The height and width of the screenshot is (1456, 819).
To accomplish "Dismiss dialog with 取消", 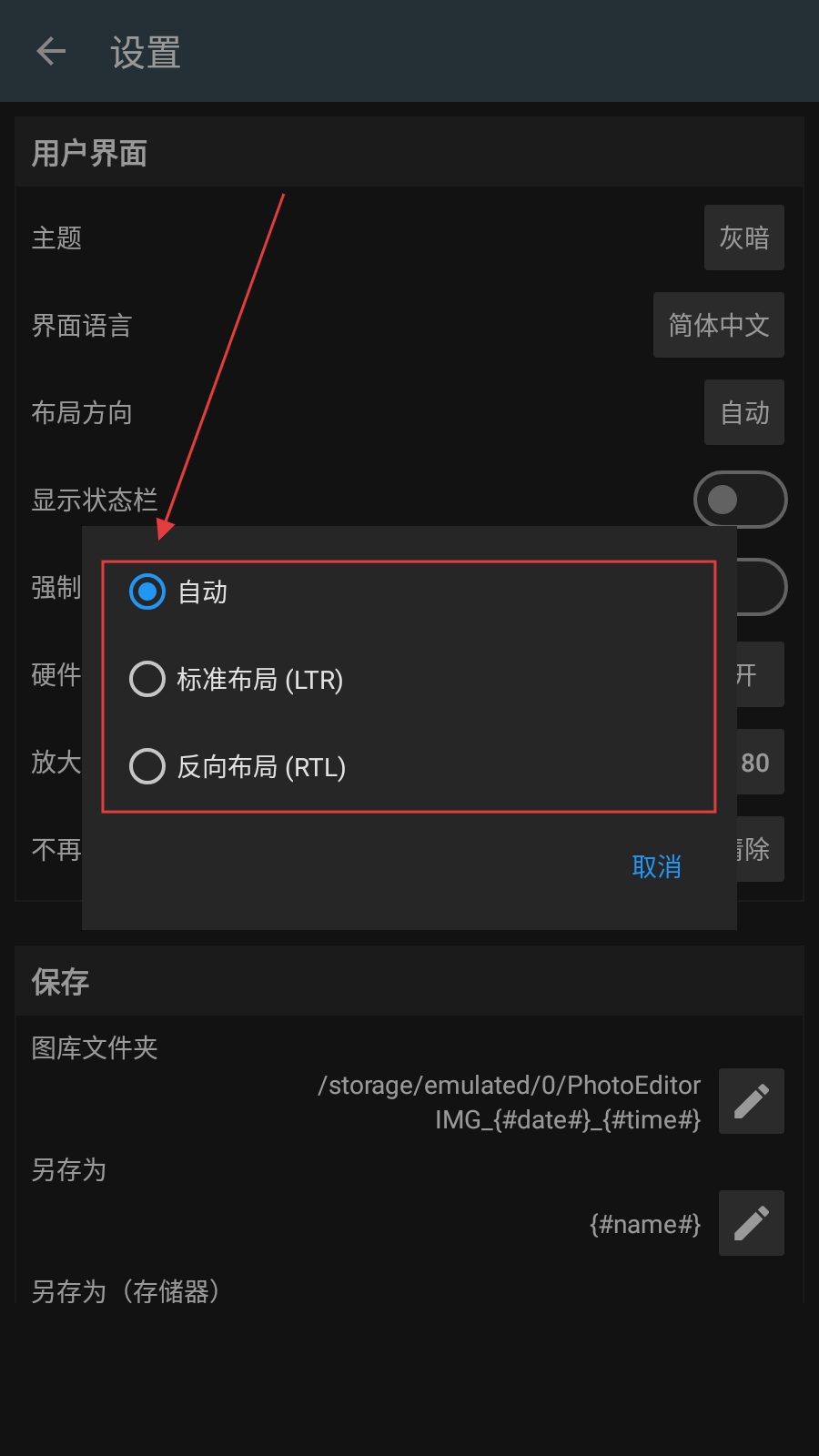I will 656,866.
